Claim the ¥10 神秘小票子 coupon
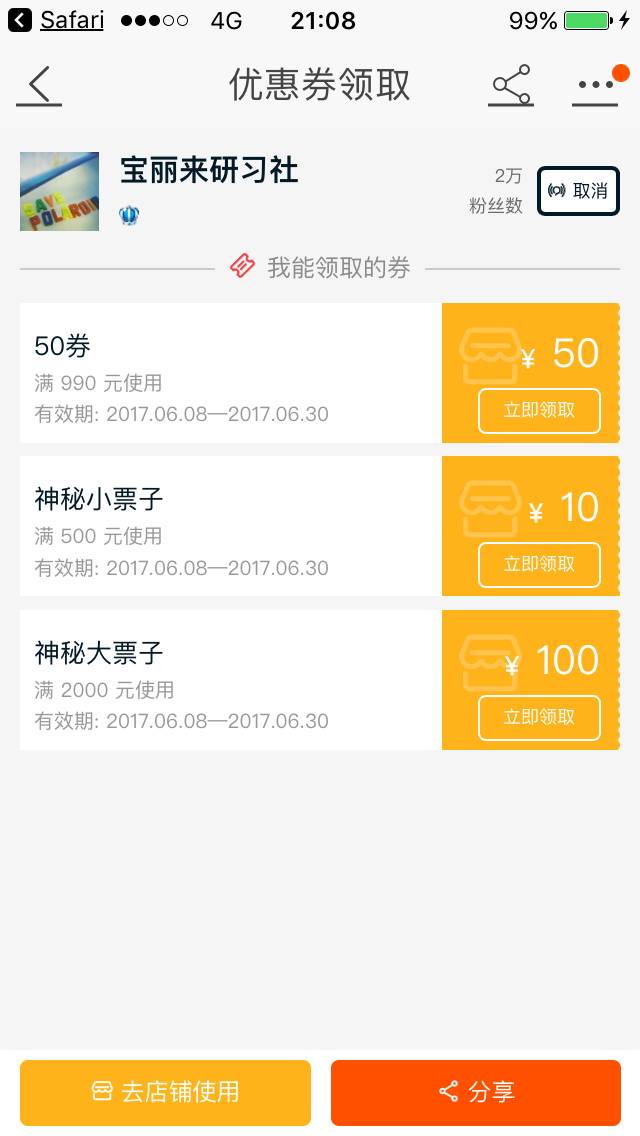This screenshot has height=1136, width=640. (539, 565)
